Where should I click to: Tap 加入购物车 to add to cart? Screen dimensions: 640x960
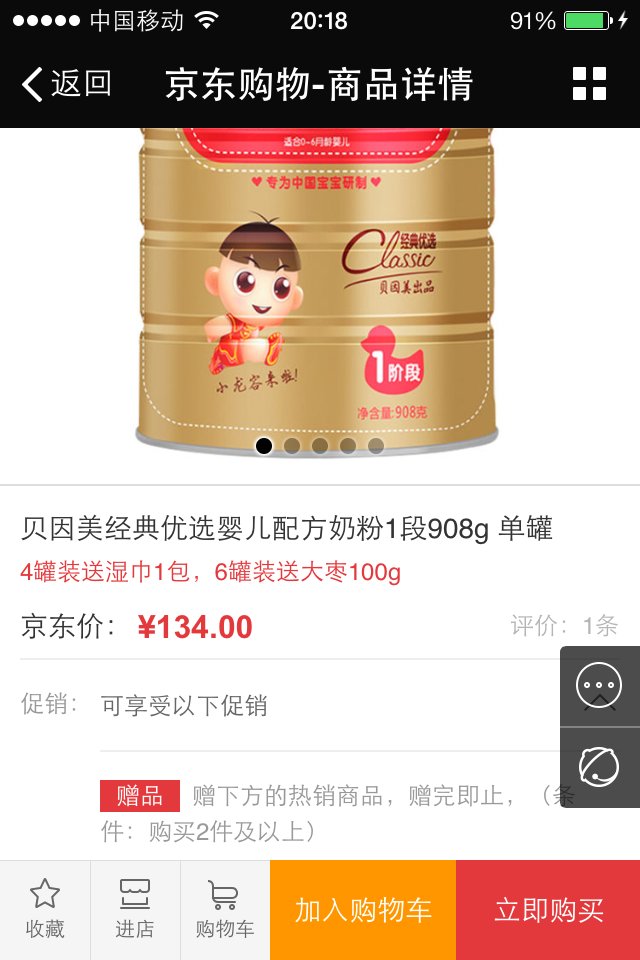(363, 910)
